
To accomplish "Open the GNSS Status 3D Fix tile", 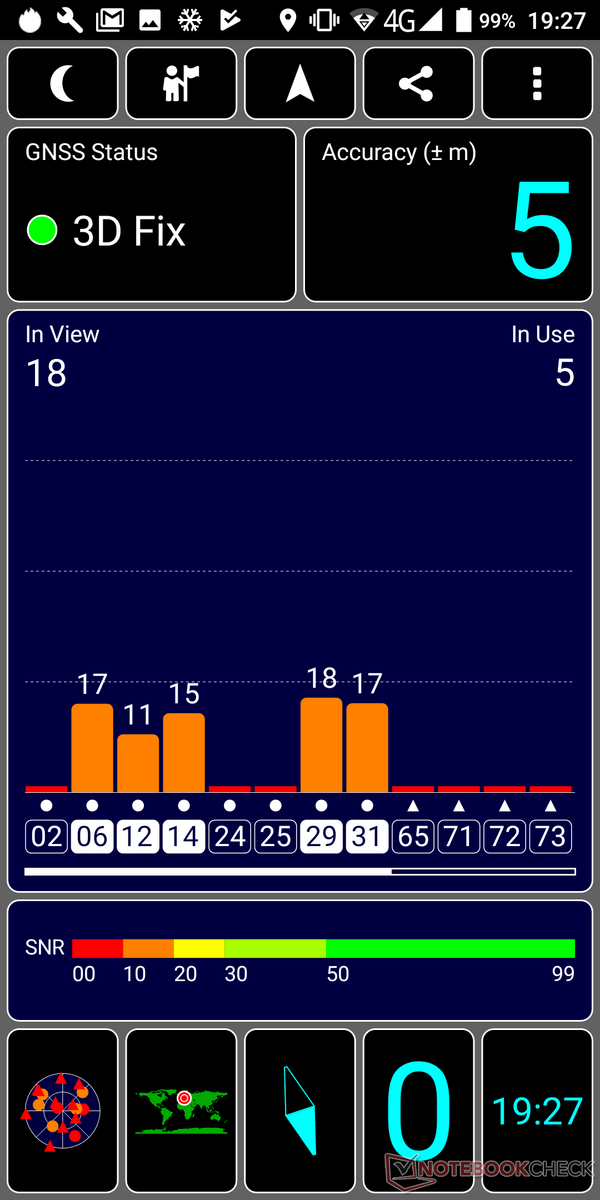I will pyautogui.click(x=152, y=215).
